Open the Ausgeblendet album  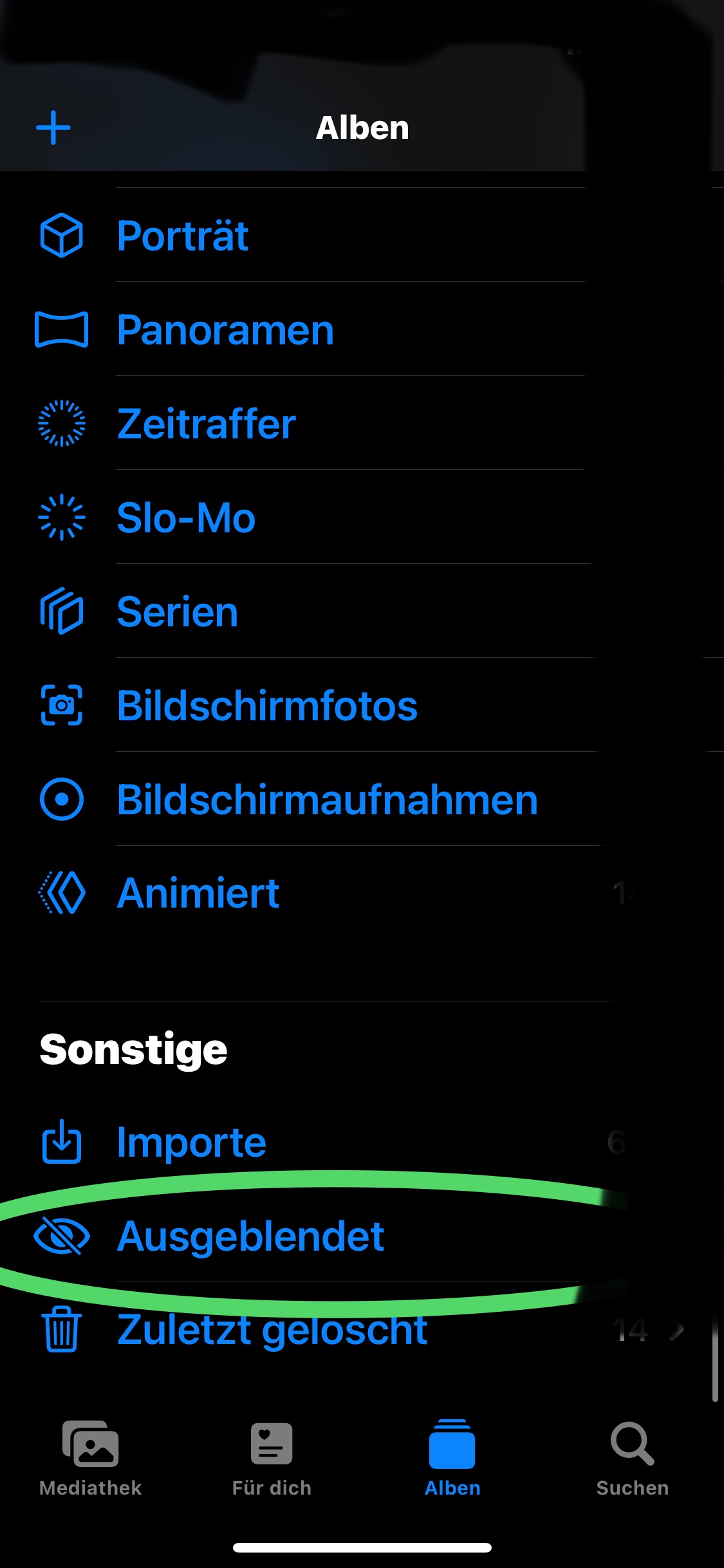coord(250,1237)
